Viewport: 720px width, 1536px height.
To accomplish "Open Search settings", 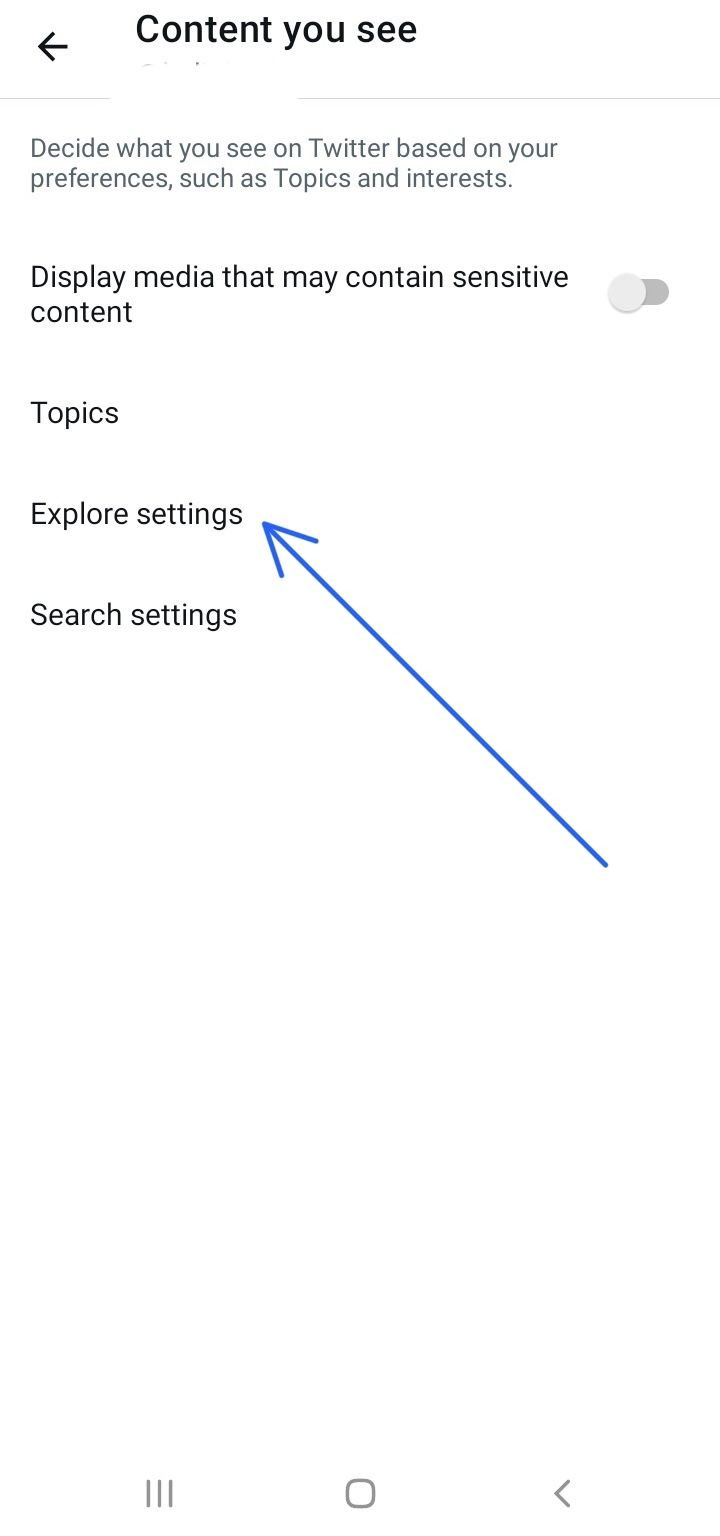I will point(134,615).
